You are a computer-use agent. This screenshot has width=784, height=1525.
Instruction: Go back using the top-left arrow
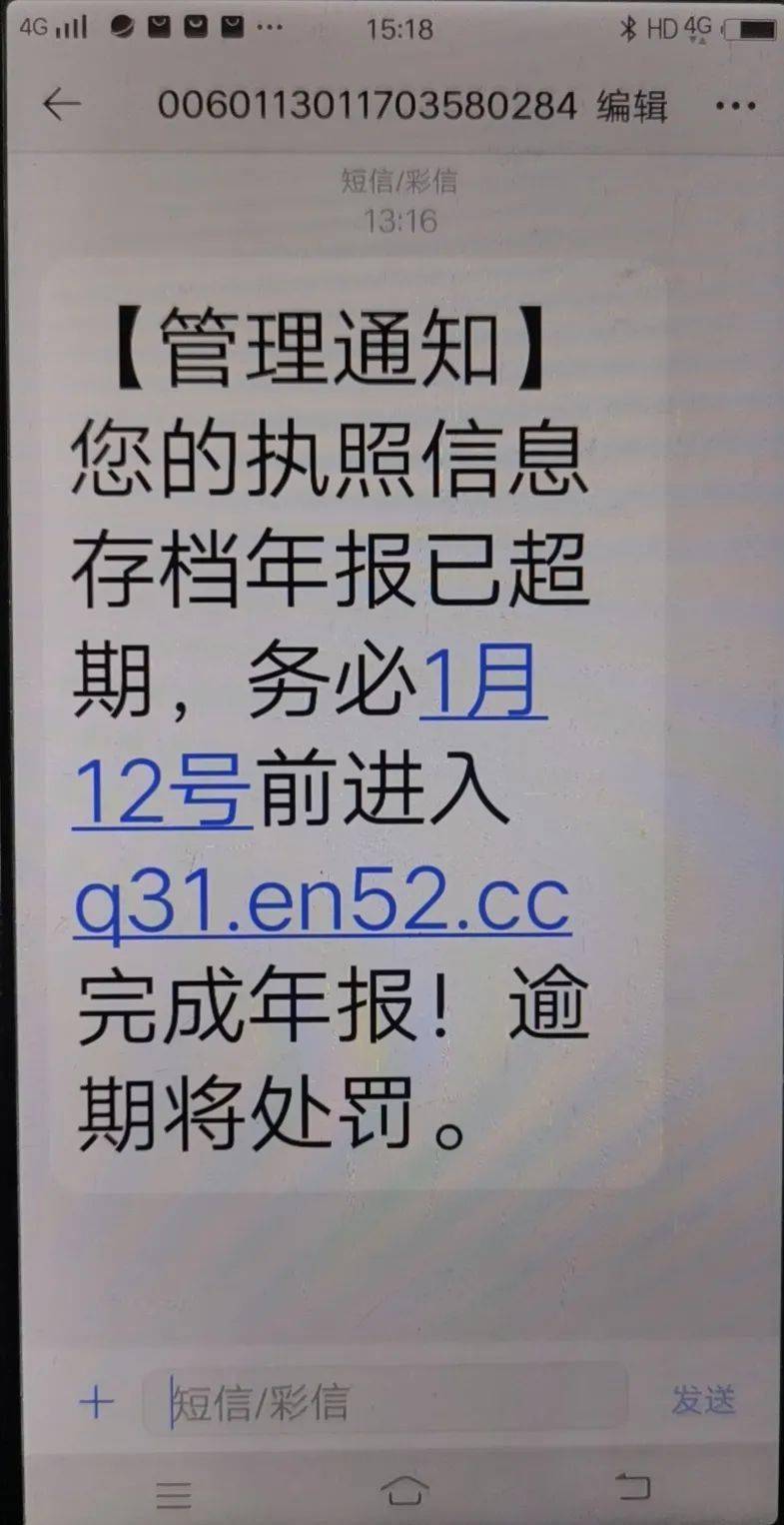point(61,104)
